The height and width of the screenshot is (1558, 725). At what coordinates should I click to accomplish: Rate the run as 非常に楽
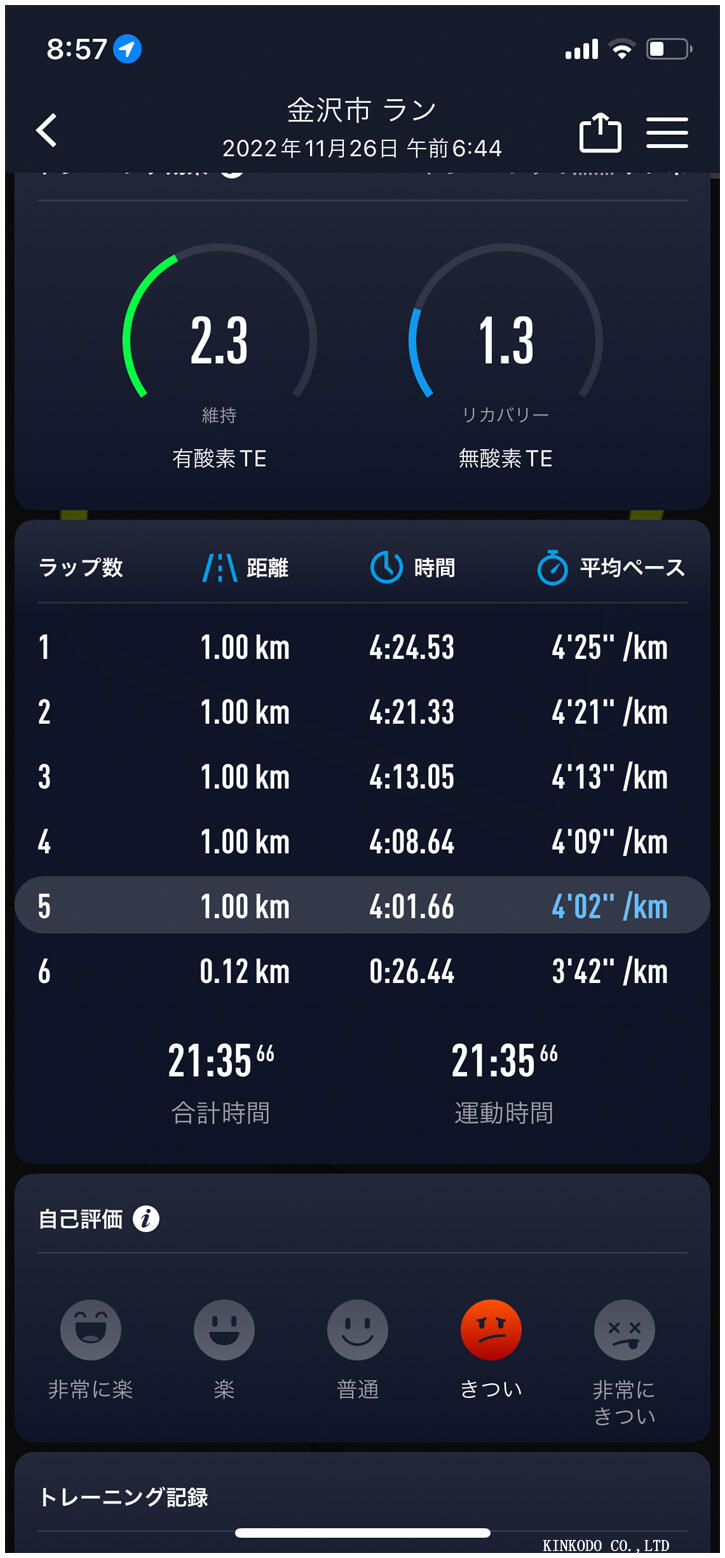(x=91, y=1331)
